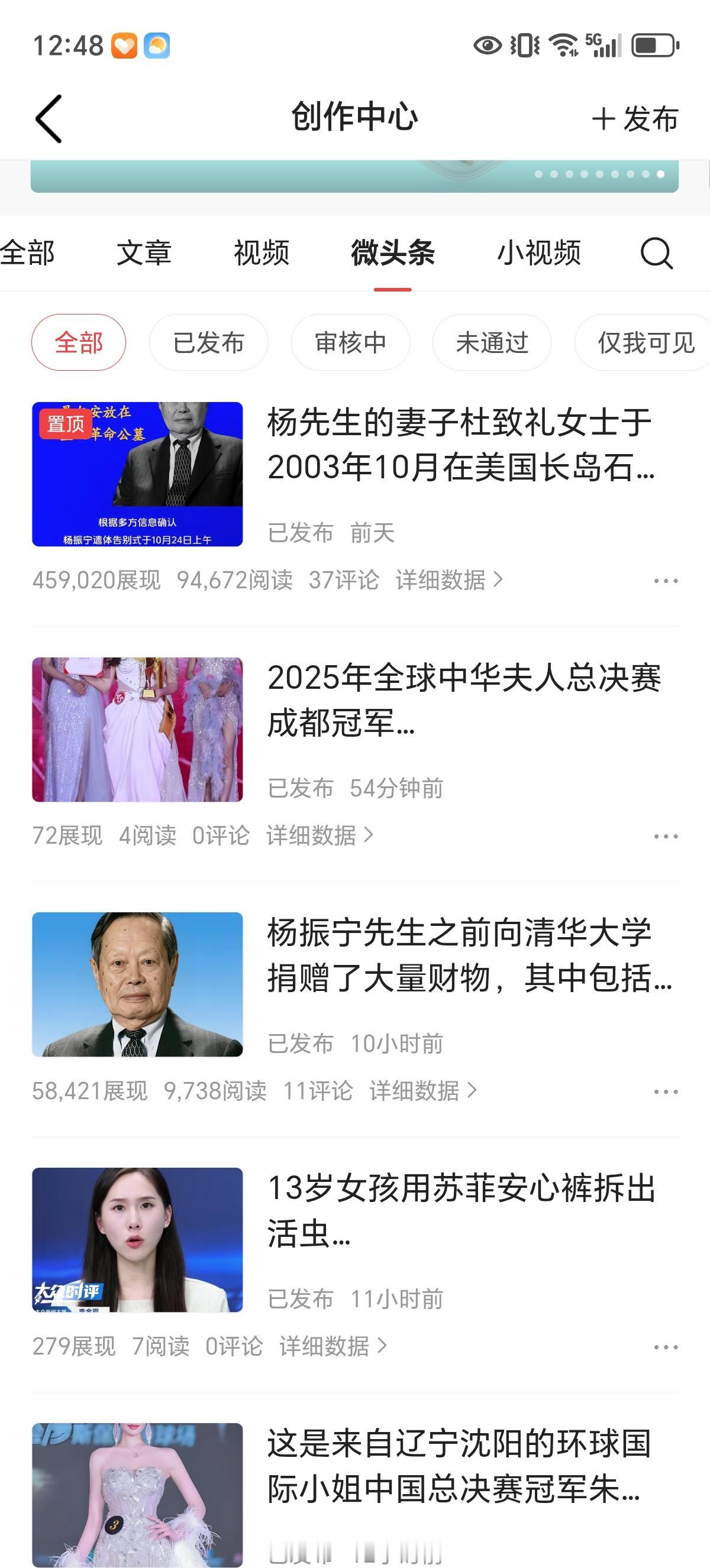The image size is (710, 1568).
Task: Open the 13岁女孩用苏菲安心裤 post
Action: [461, 1211]
